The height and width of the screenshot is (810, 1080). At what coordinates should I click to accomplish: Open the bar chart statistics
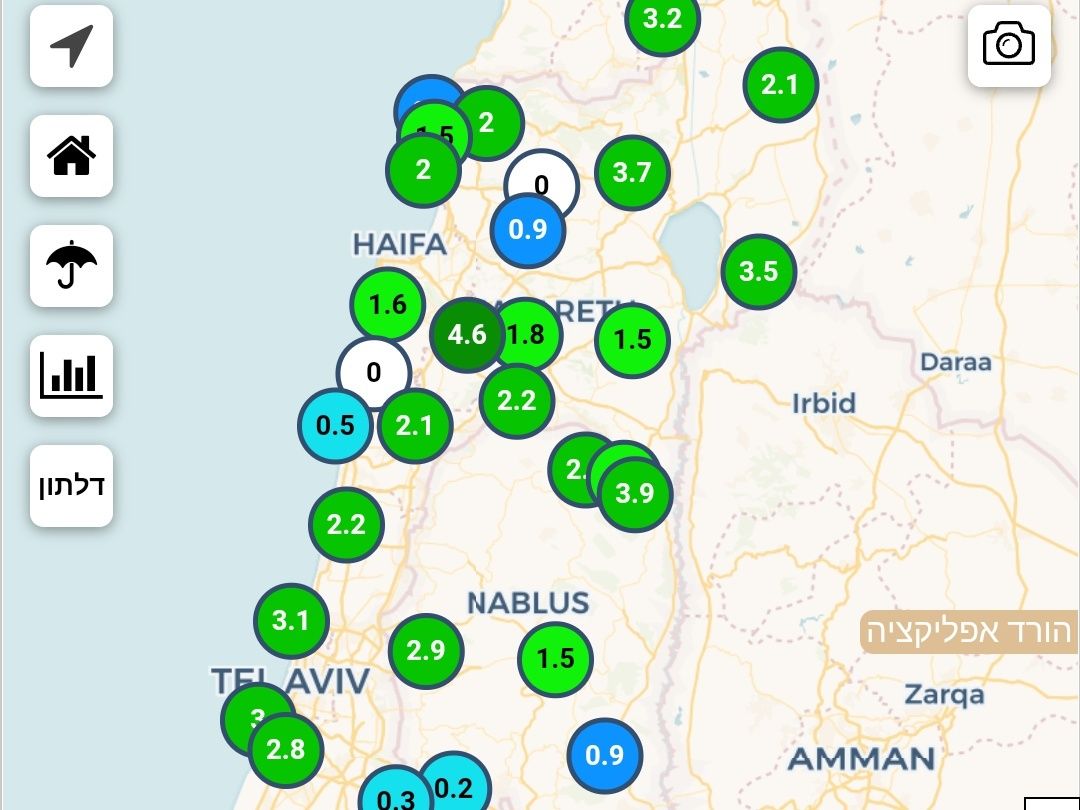coord(71,376)
